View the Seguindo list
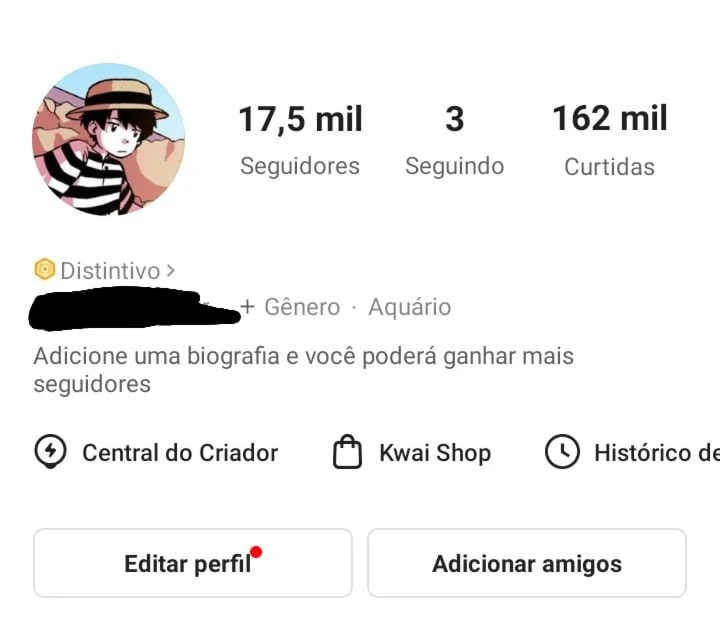Viewport: 720px width, 640px height. pos(454,140)
